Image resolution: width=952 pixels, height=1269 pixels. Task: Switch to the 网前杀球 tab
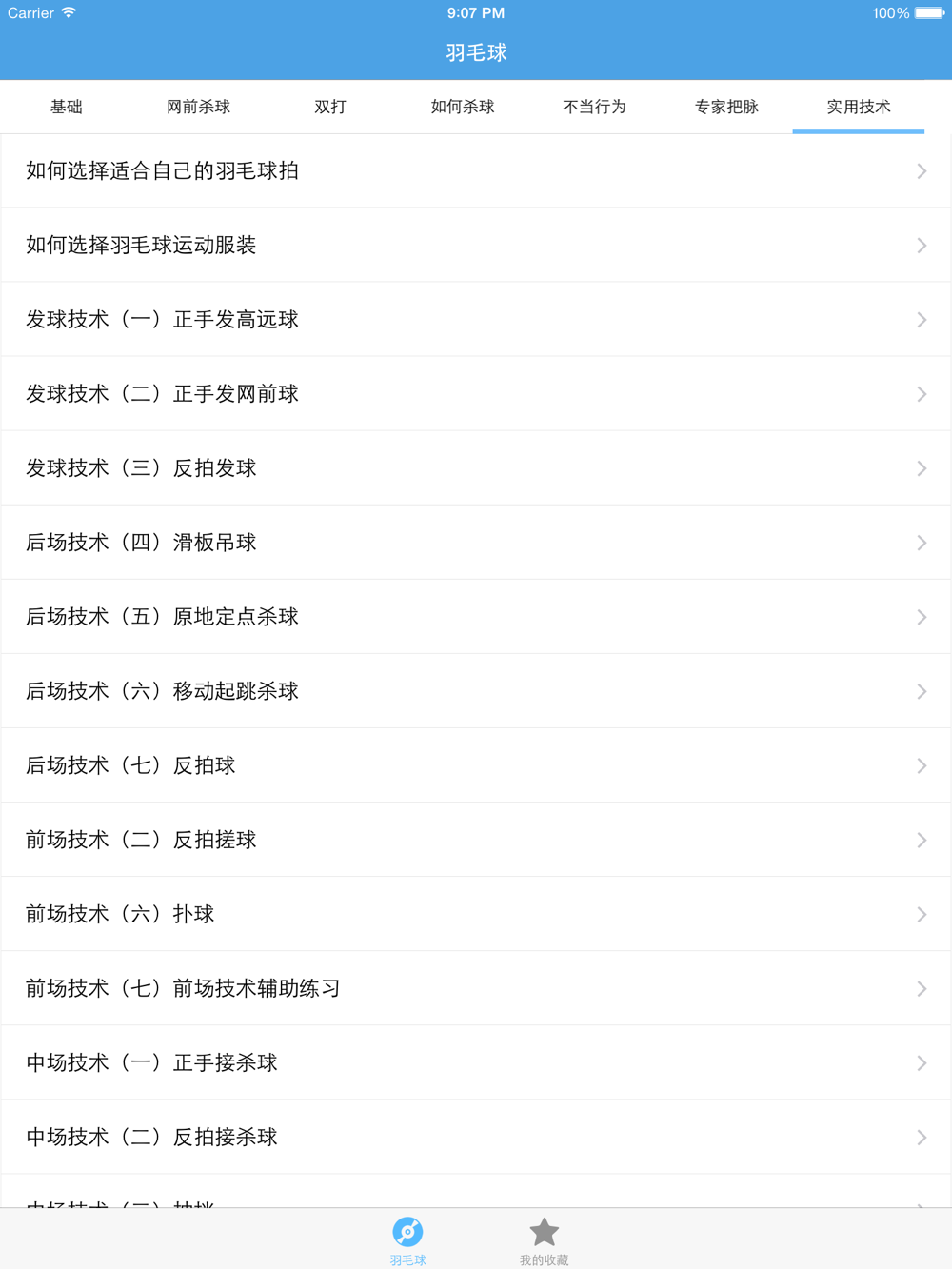[198, 107]
